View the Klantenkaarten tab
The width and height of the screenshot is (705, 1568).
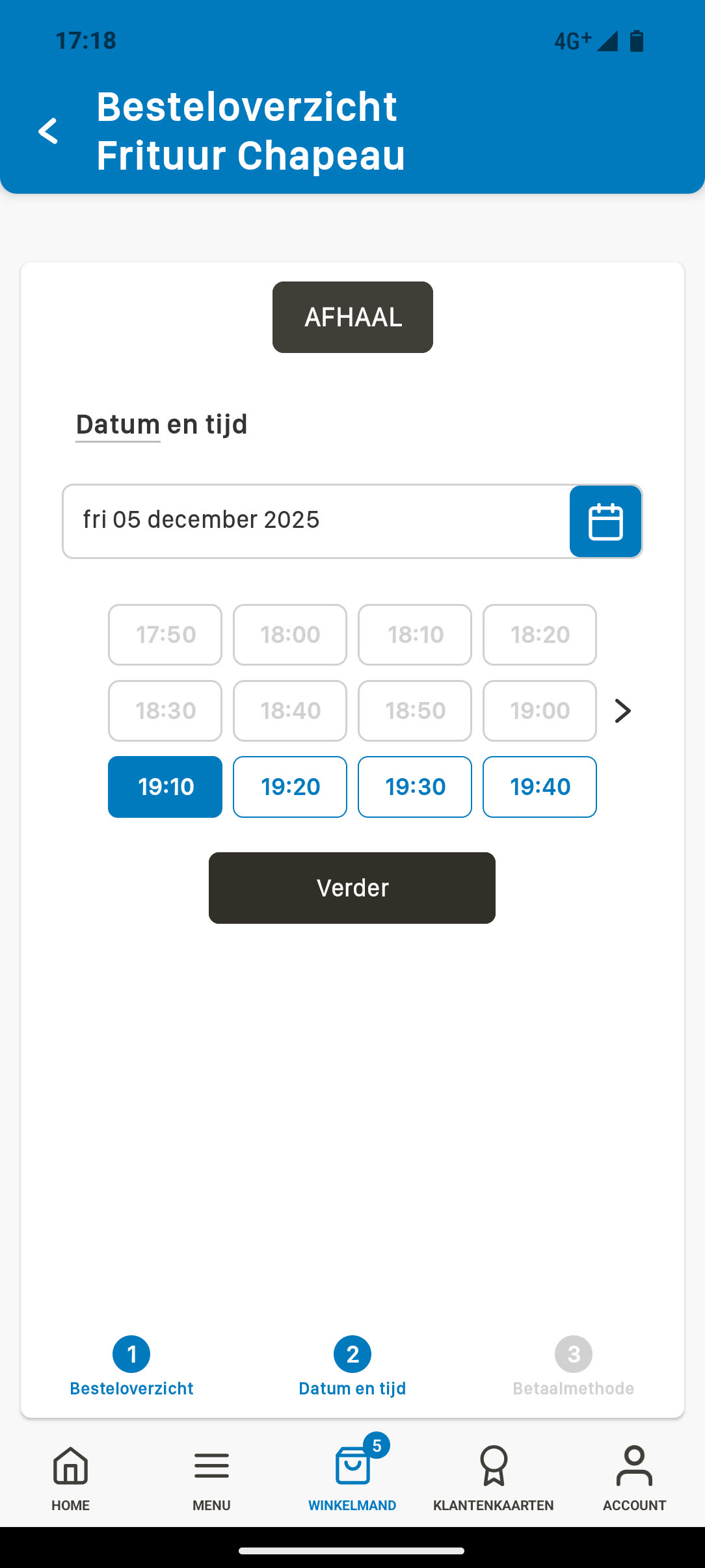493,1477
